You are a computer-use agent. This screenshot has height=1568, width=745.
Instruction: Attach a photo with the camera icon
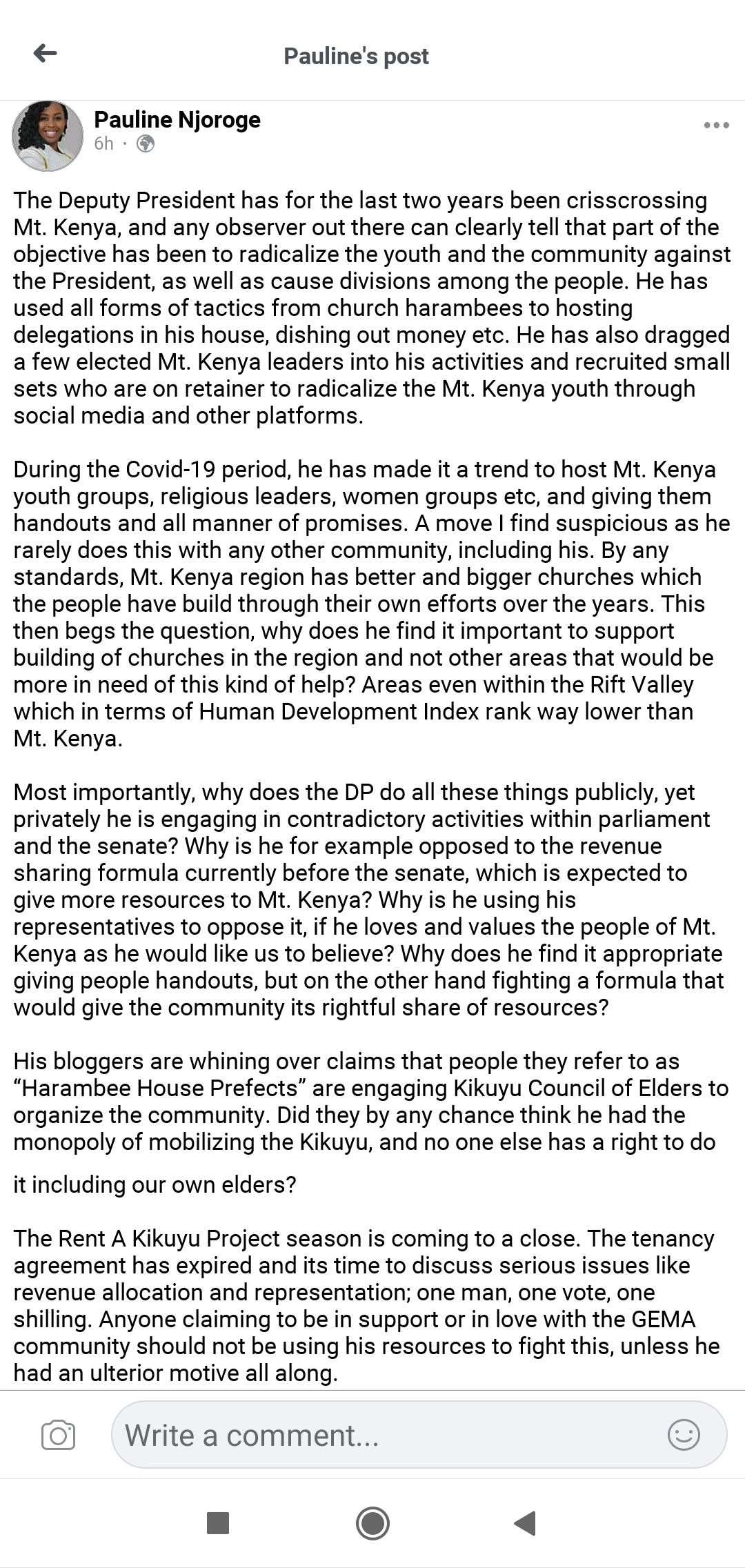point(59,1436)
